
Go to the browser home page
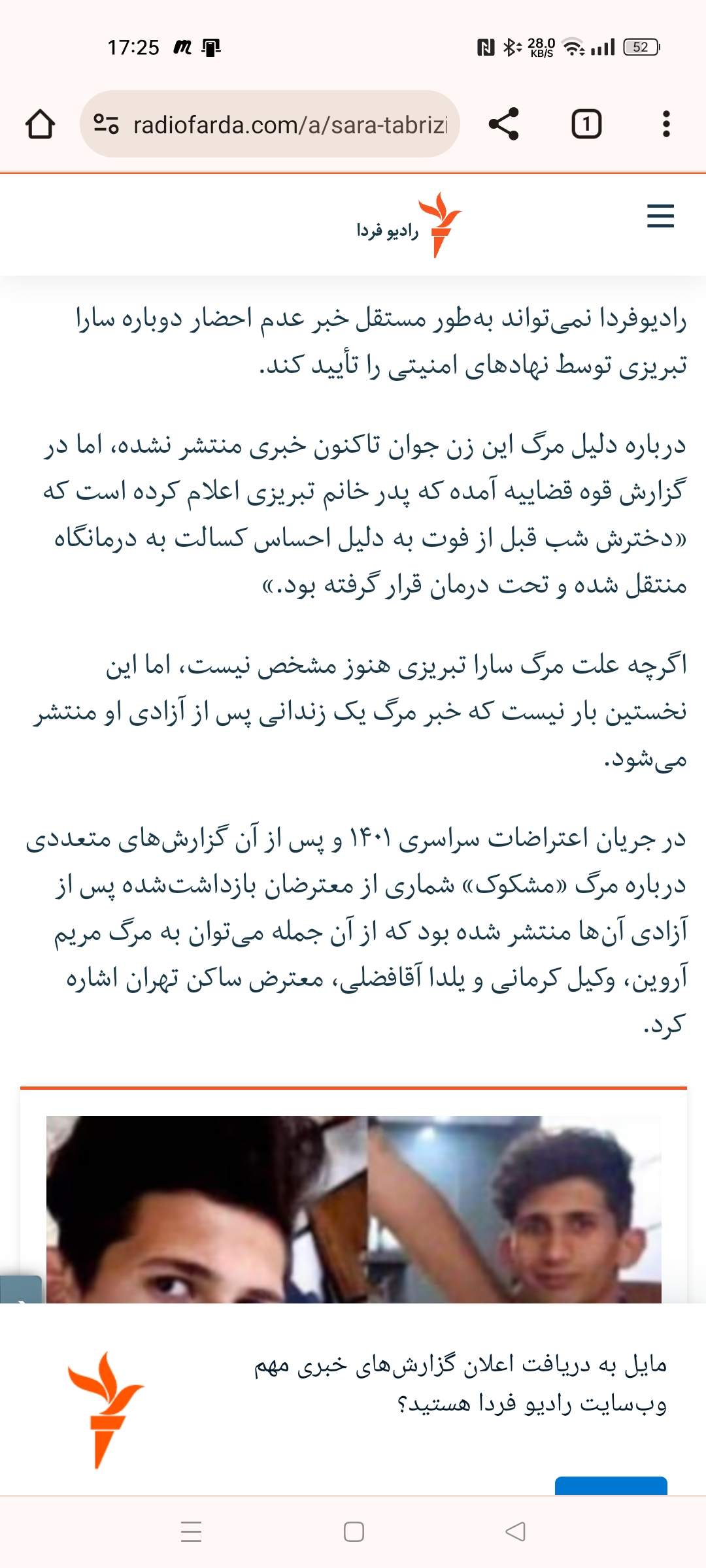click(40, 124)
